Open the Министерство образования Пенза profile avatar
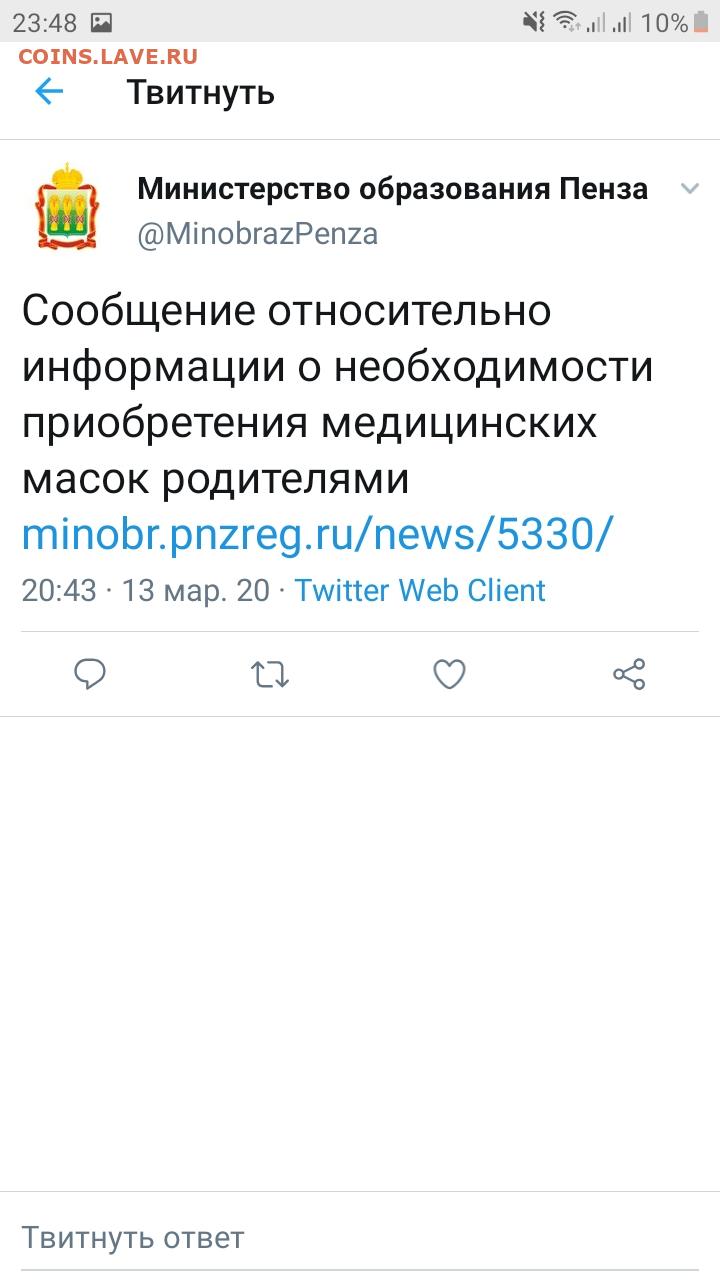The width and height of the screenshot is (720, 1280). pos(67,206)
